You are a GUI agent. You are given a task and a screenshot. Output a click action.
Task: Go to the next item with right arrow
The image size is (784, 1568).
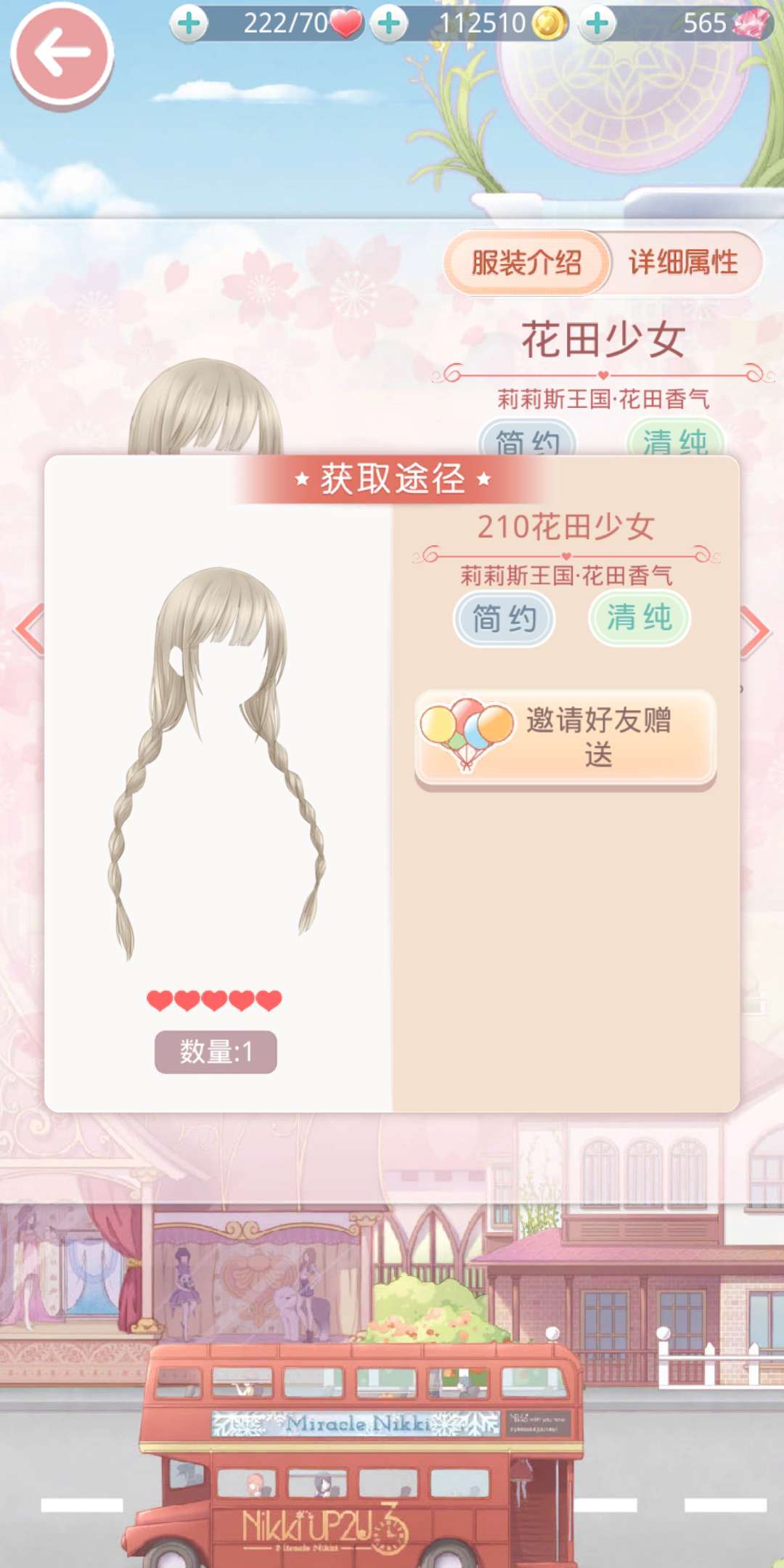(755, 630)
